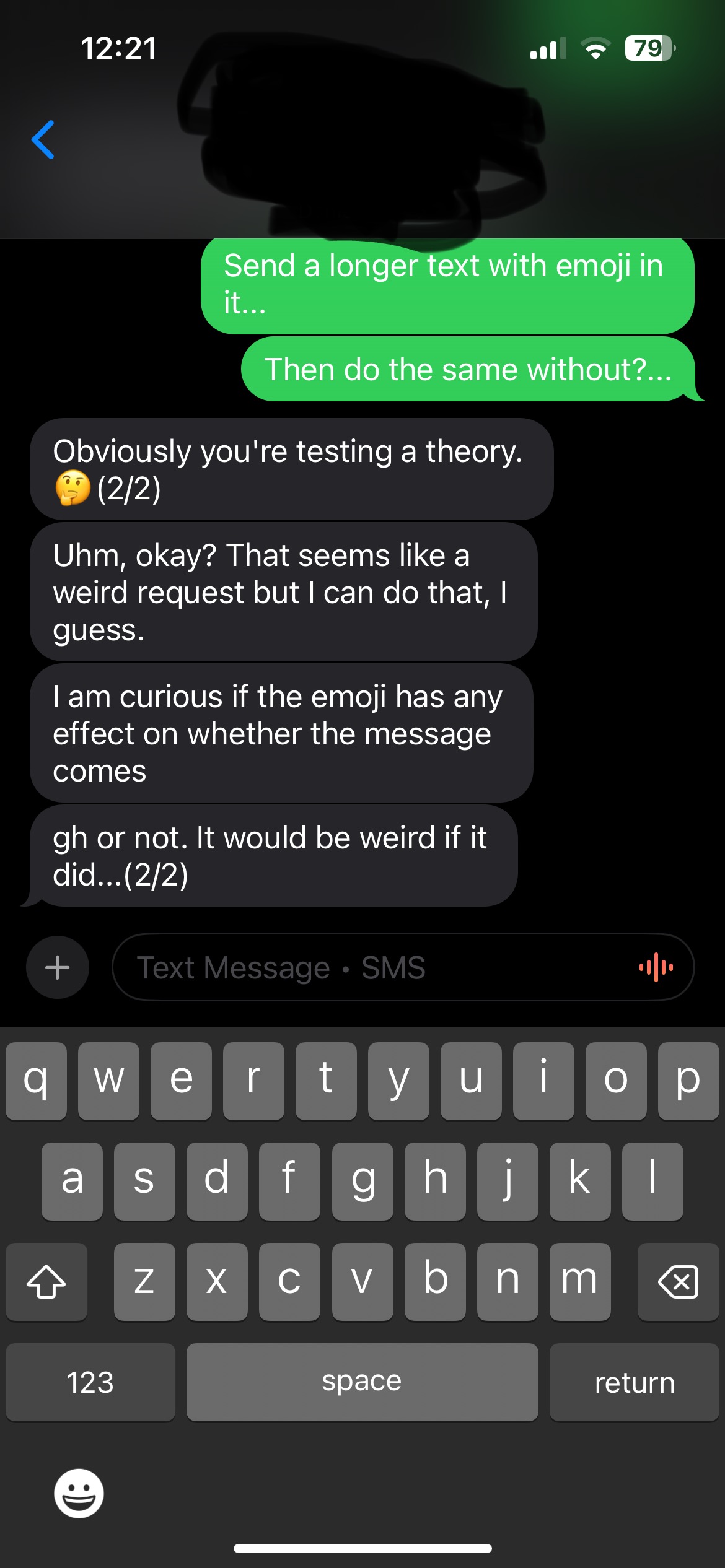Go back to the conversations list
725x1568 pixels.
tap(43, 139)
